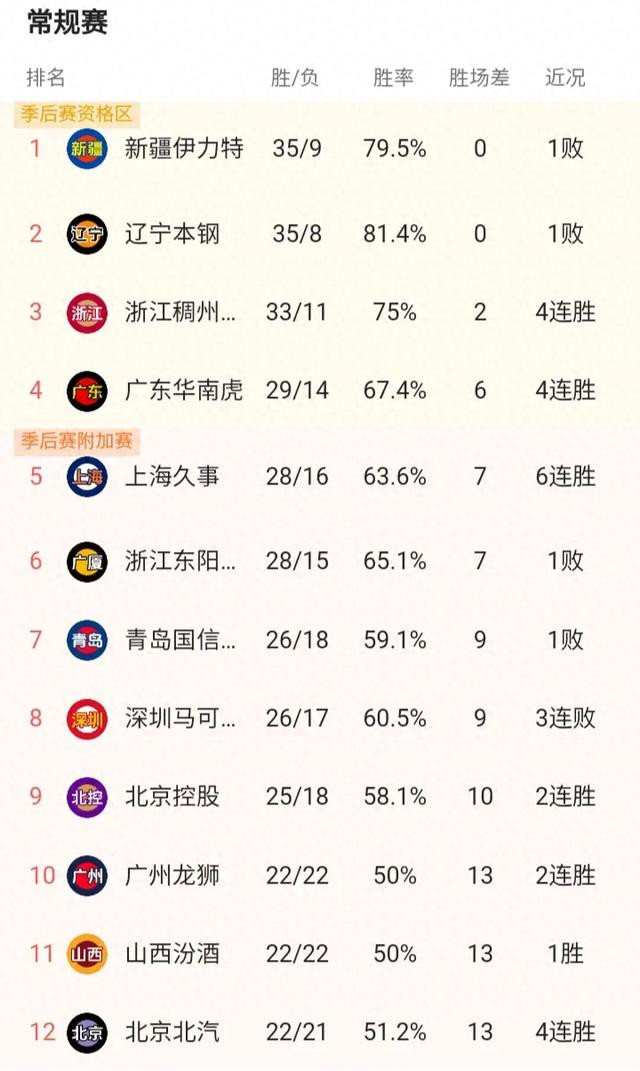This screenshot has width=640, height=1071.
Task: Open the 广州龙狮 team row
Action: point(320,875)
